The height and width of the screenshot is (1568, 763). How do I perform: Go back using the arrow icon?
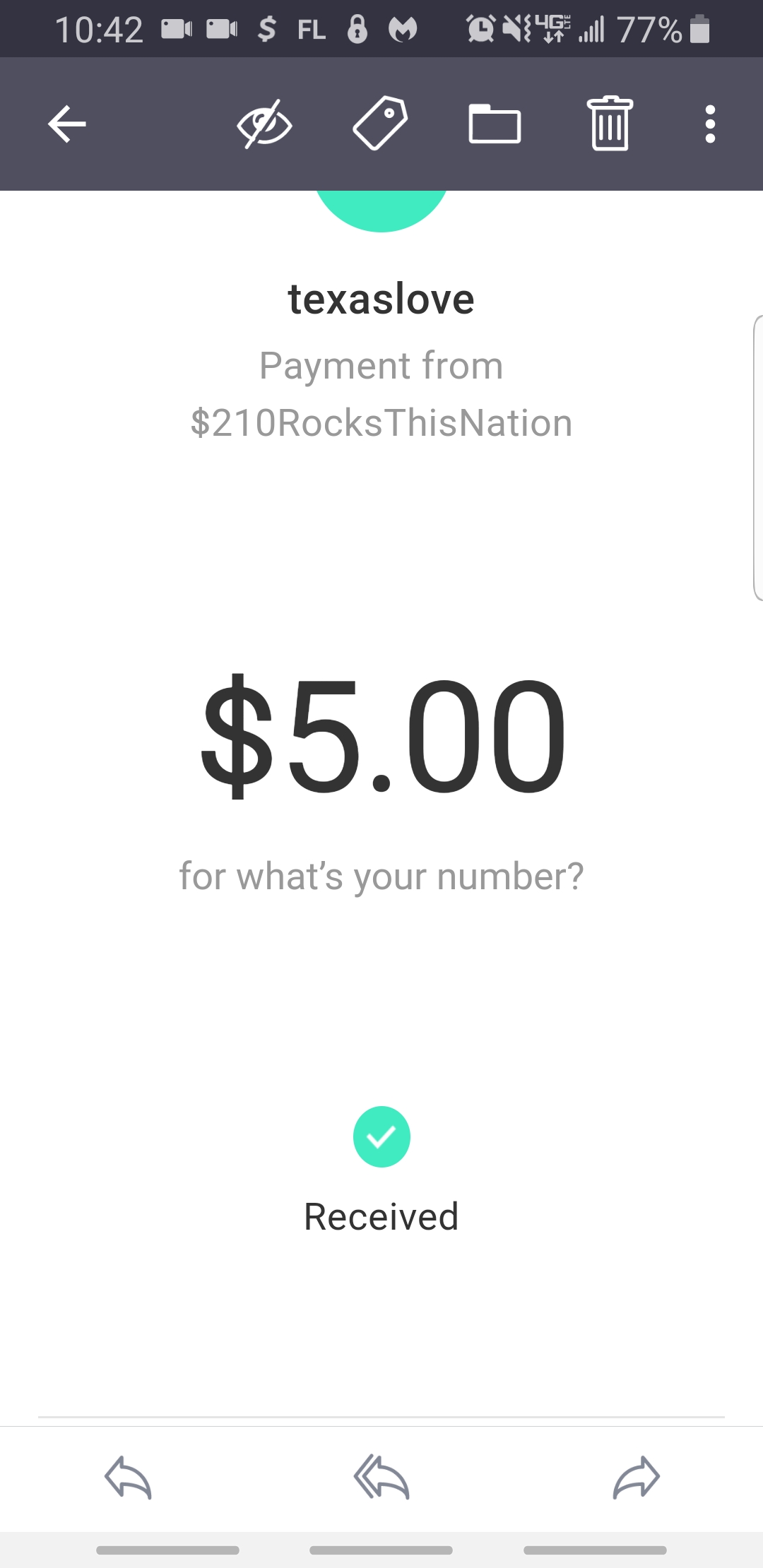(x=67, y=124)
